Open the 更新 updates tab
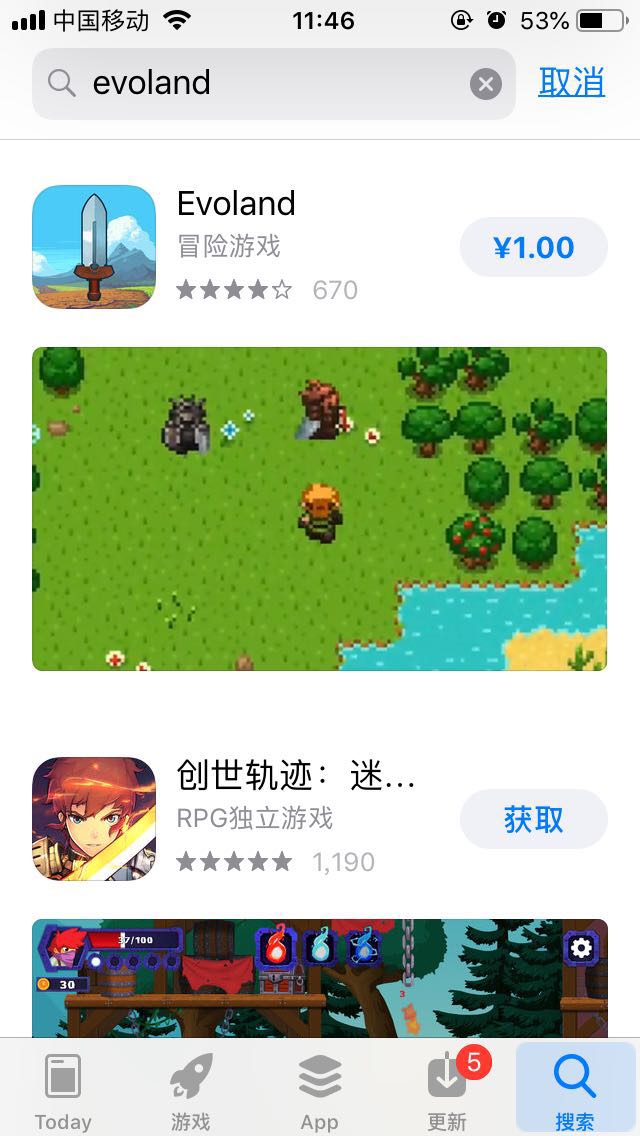 [x=447, y=1089]
